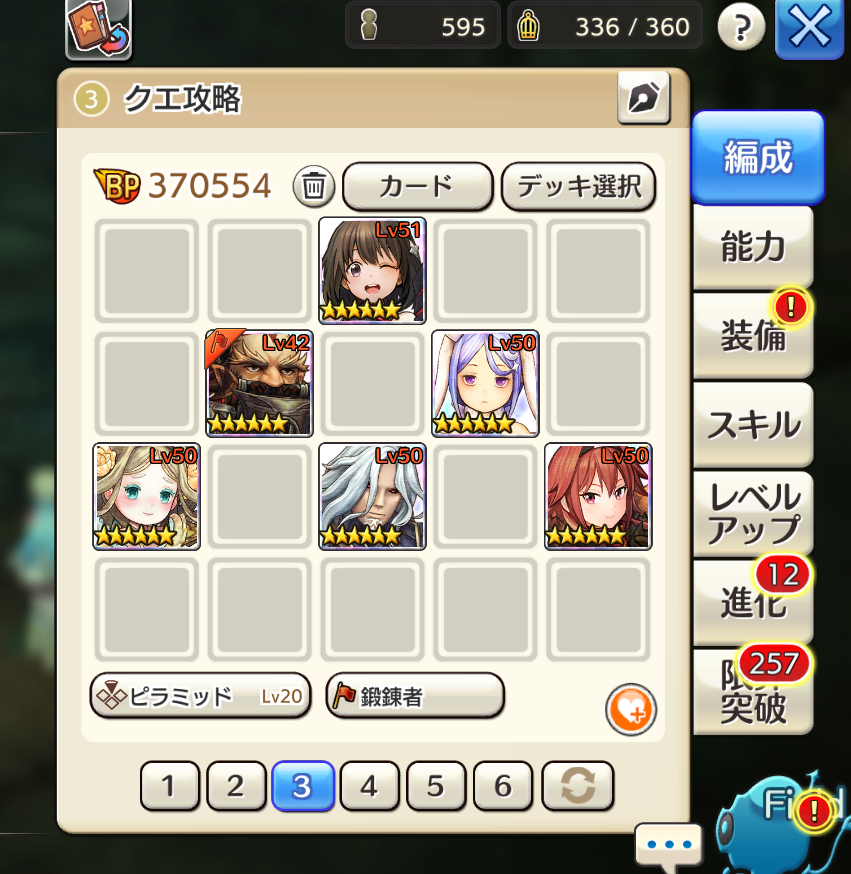
Task: Edit the deck name with pen icon
Action: pyautogui.click(x=643, y=98)
